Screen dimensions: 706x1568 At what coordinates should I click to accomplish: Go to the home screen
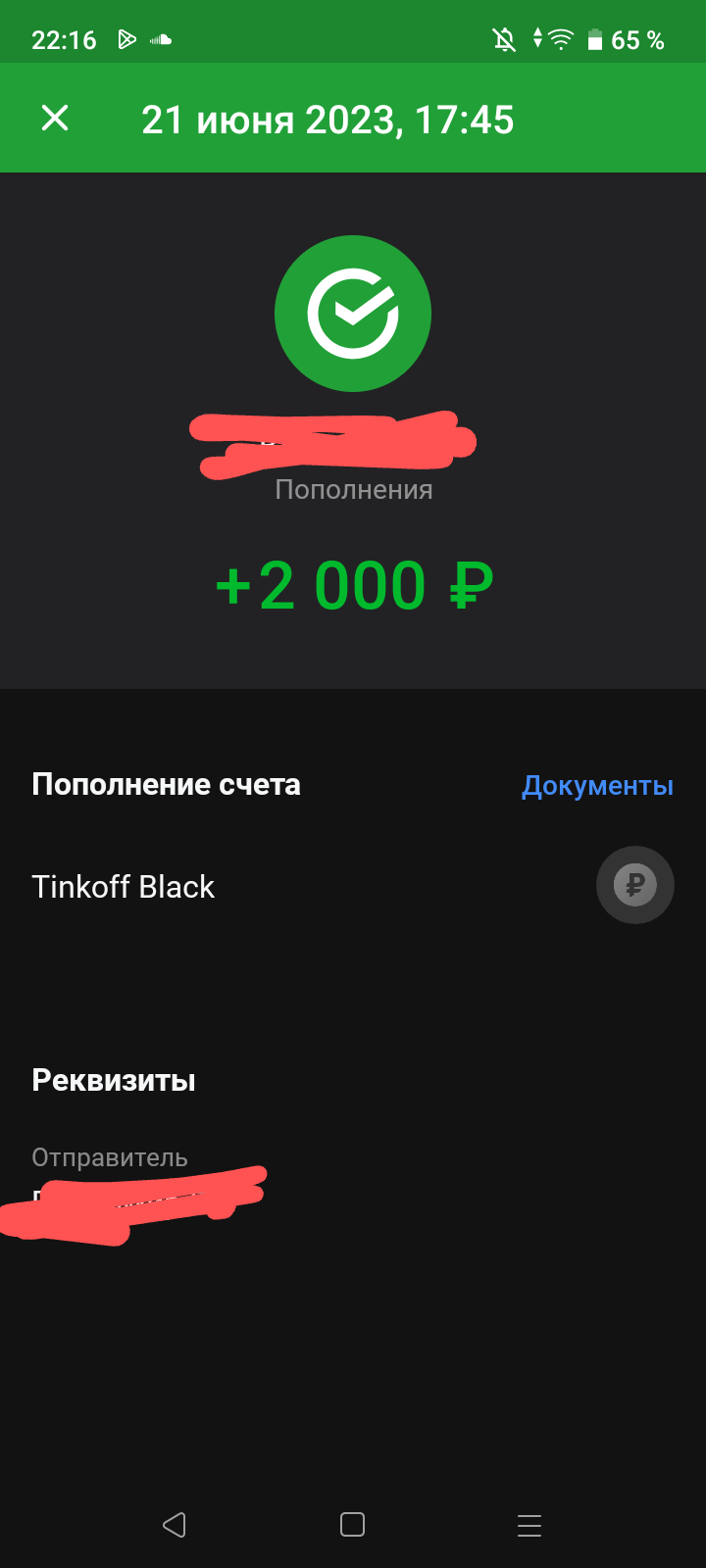tap(352, 1525)
